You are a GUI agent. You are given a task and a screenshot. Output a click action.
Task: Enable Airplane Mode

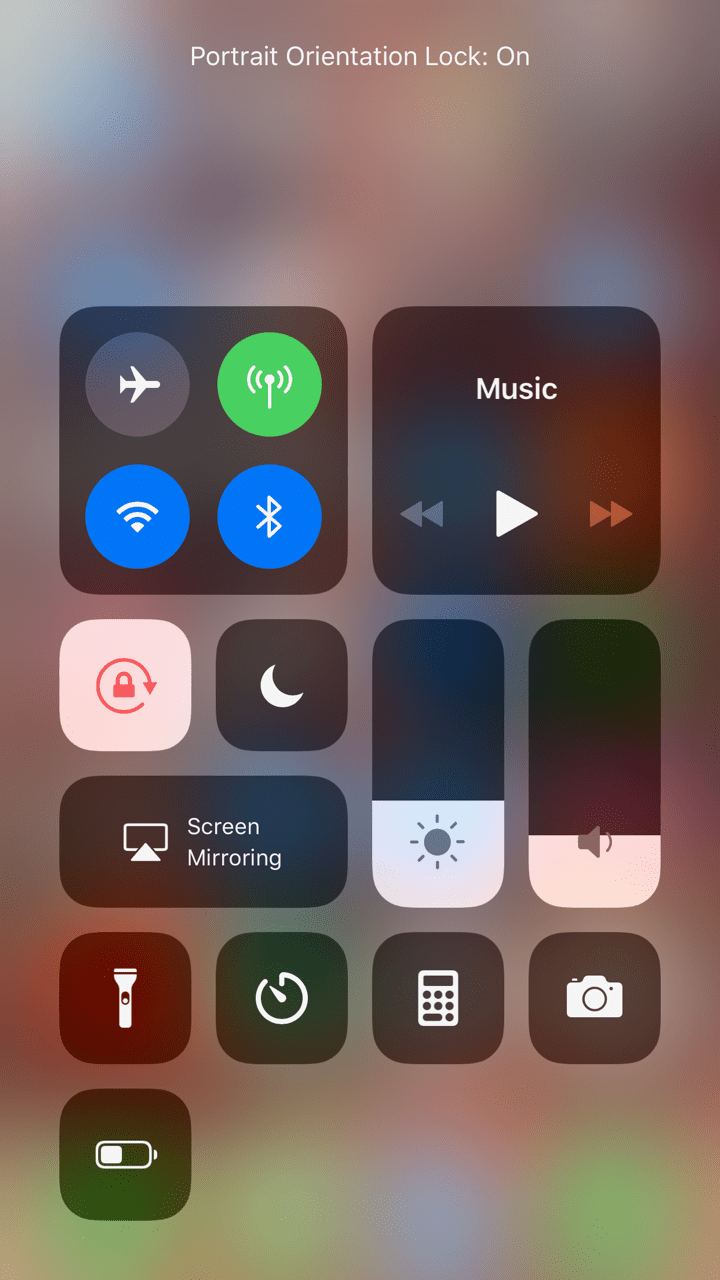138,384
